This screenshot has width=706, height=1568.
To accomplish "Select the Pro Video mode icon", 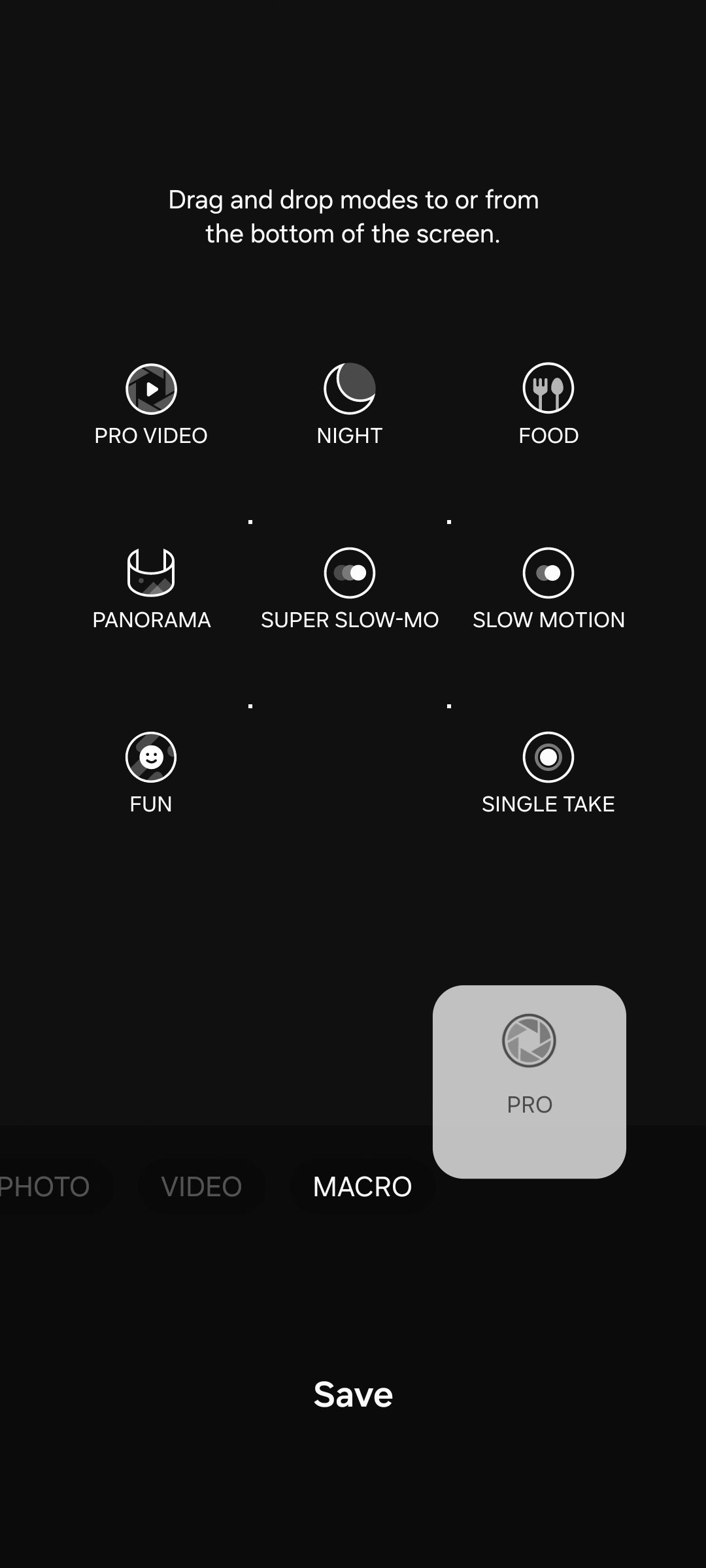I will point(150,390).
